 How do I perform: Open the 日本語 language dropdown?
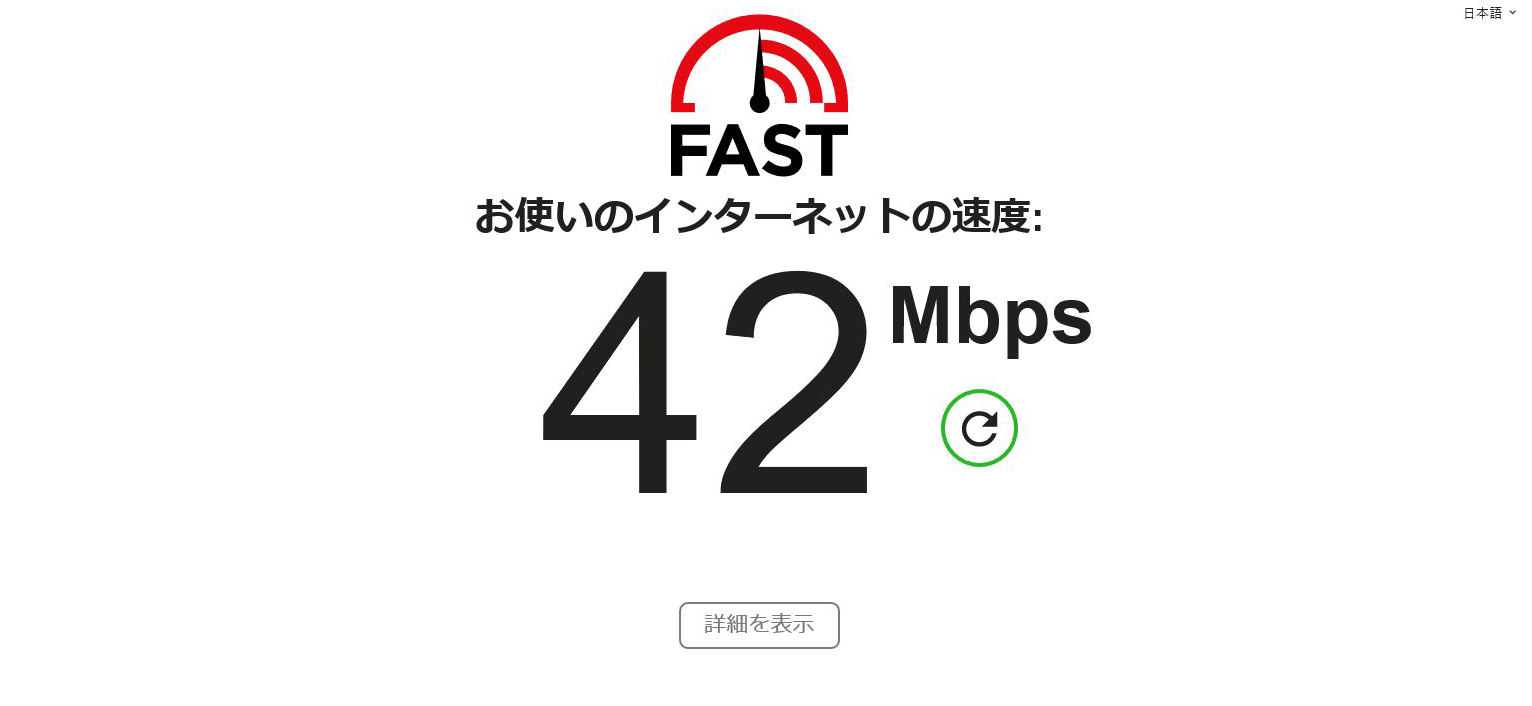click(x=1489, y=13)
